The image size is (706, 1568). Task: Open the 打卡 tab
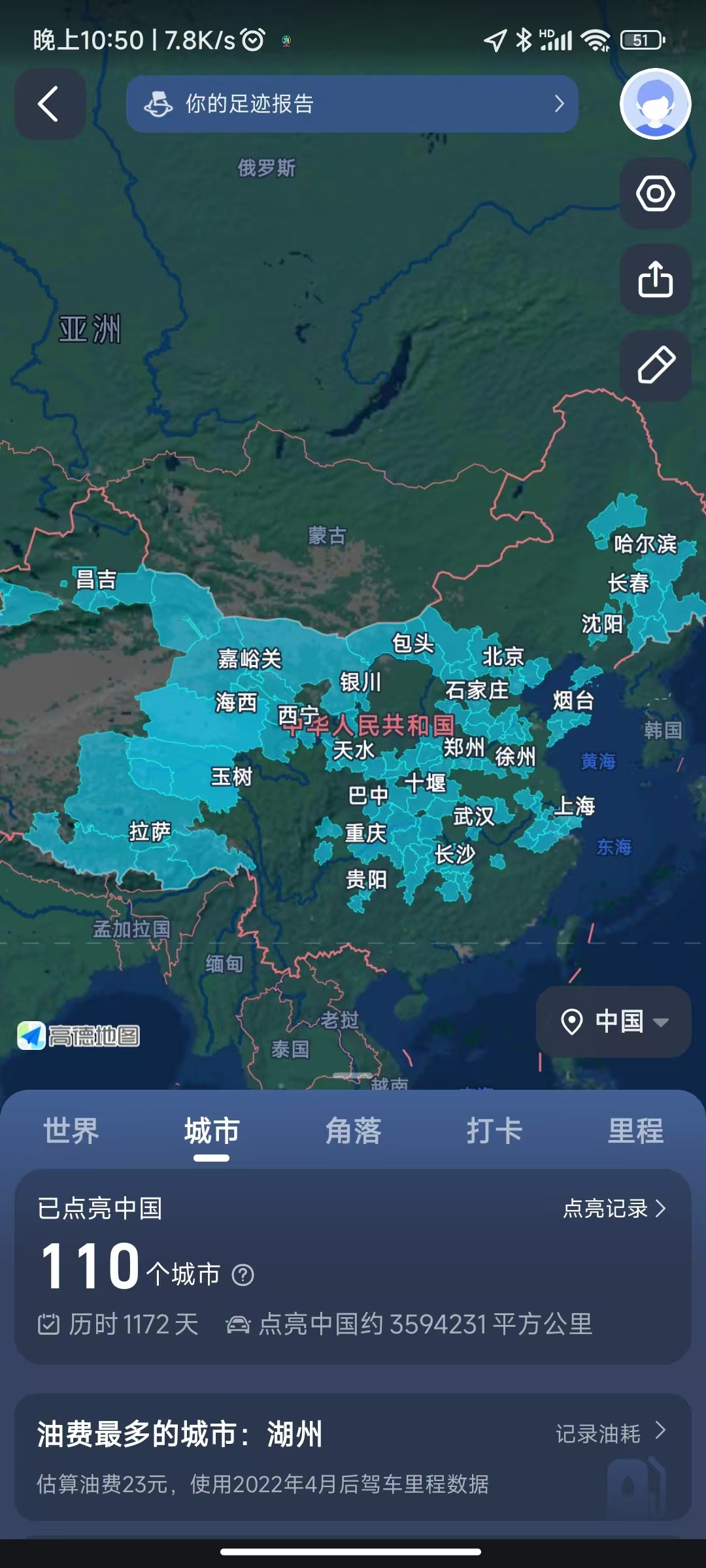tap(494, 1131)
